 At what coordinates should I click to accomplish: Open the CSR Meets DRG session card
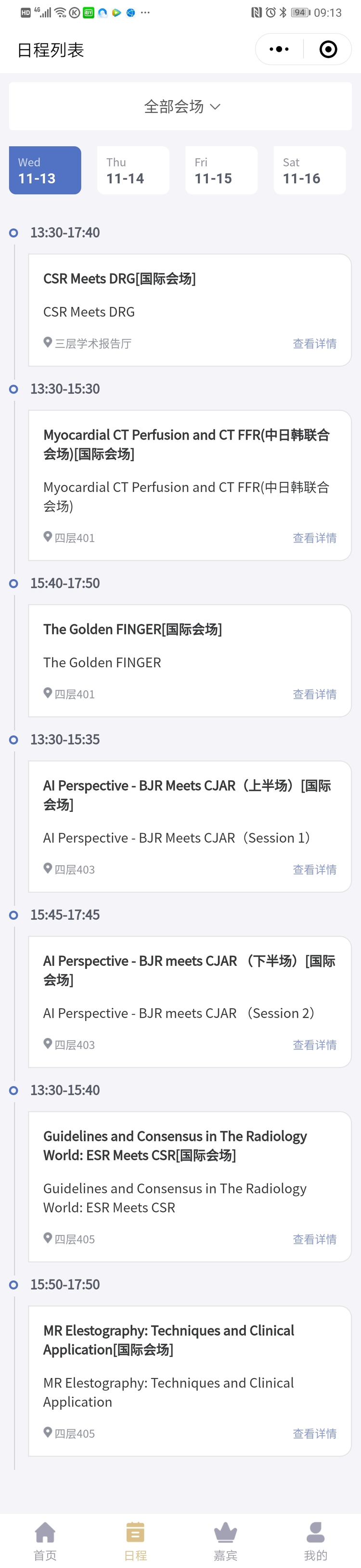point(189,310)
